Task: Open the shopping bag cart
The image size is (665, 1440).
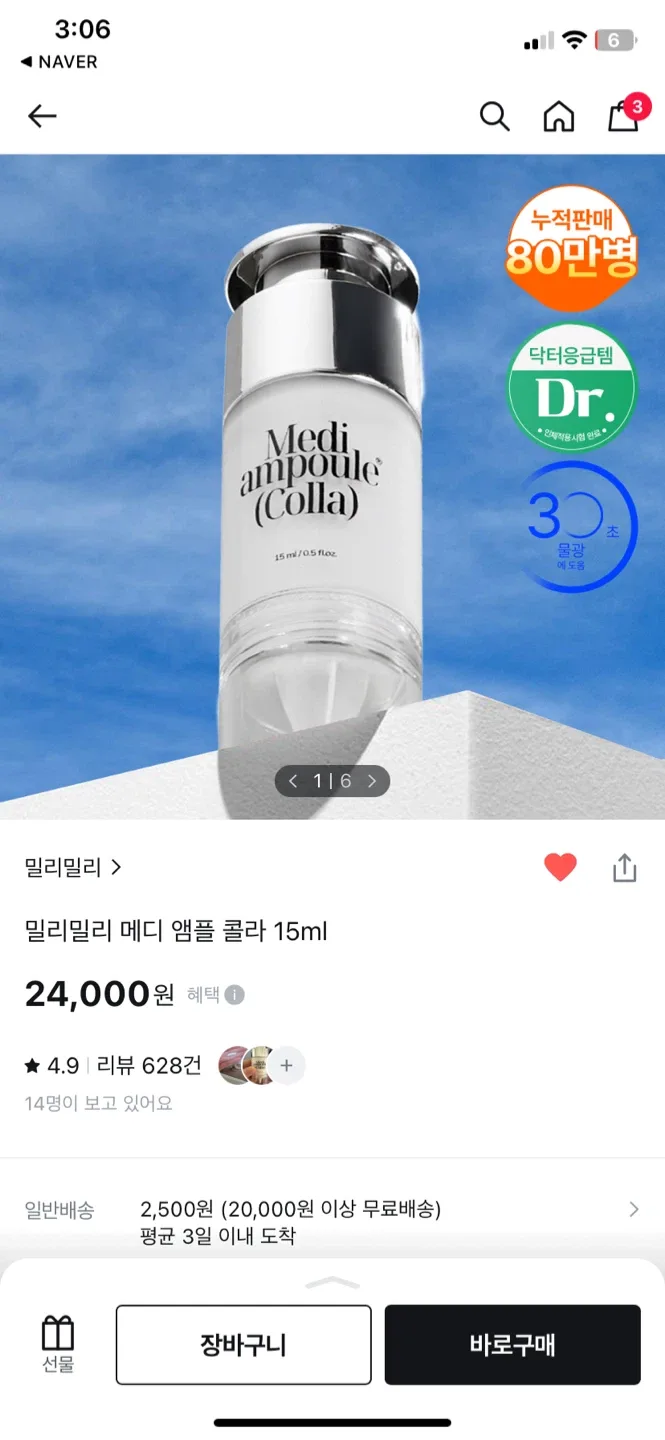Action: pyautogui.click(x=624, y=116)
